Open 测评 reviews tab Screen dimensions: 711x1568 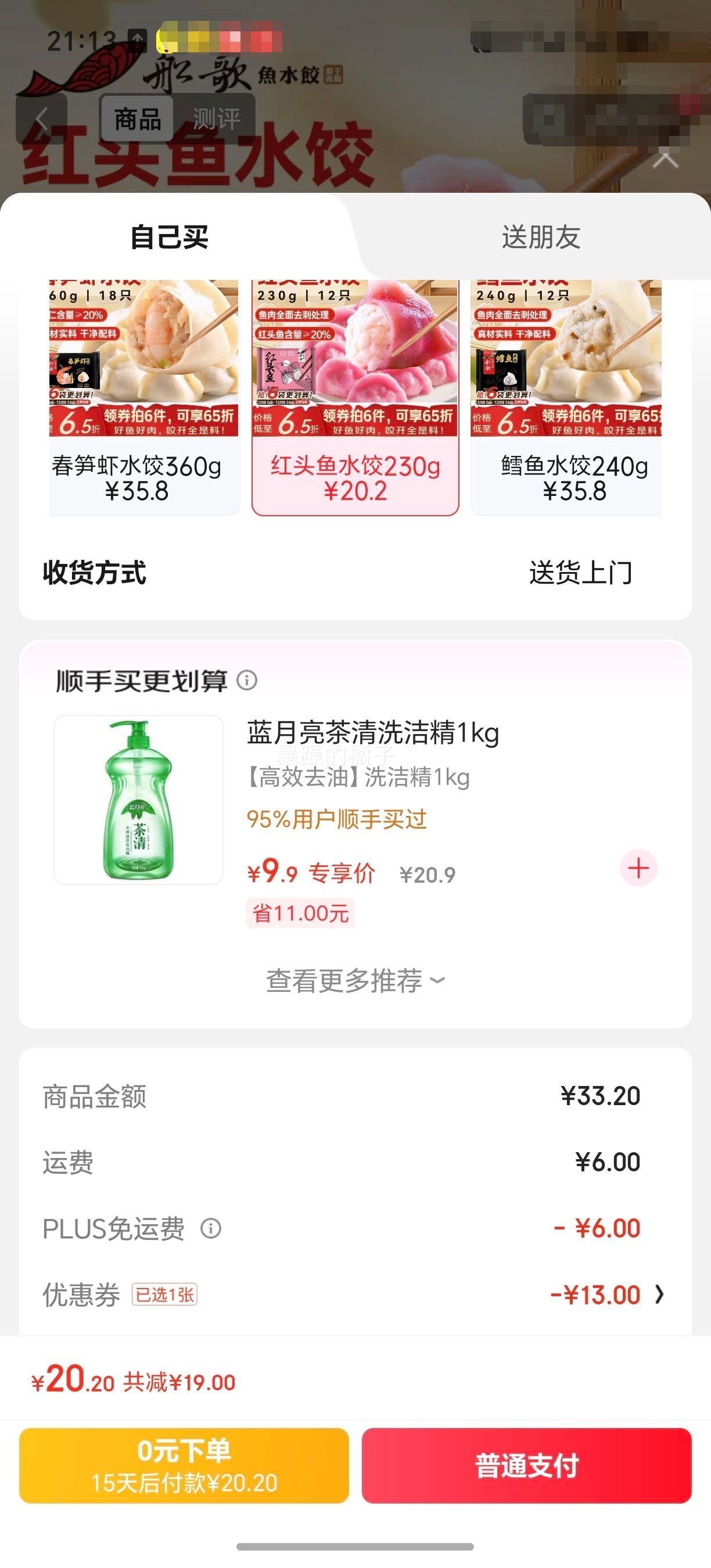[216, 118]
